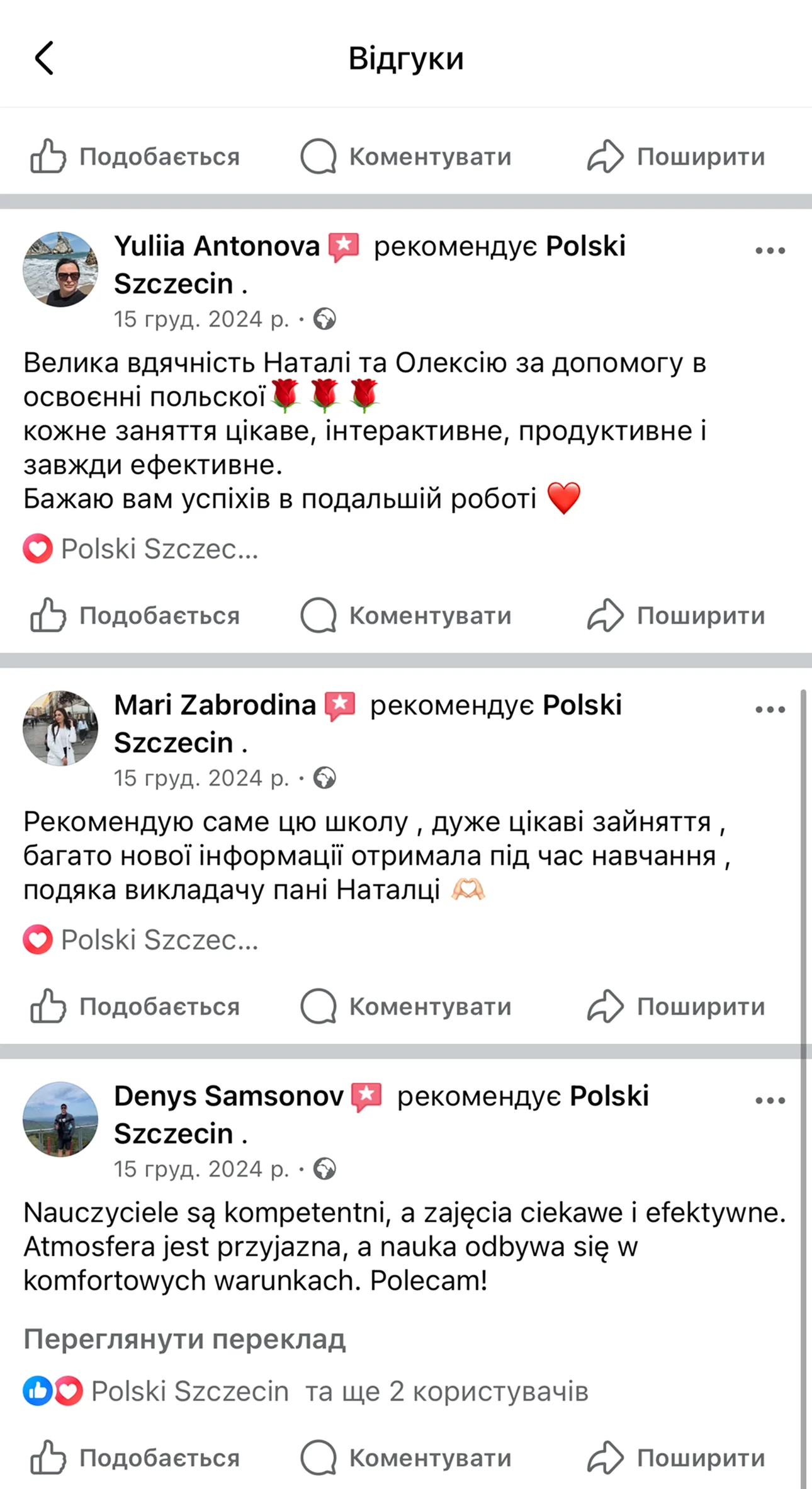View reactions on Denys Samsonov's review
The image size is (812, 1489).
[306, 1391]
